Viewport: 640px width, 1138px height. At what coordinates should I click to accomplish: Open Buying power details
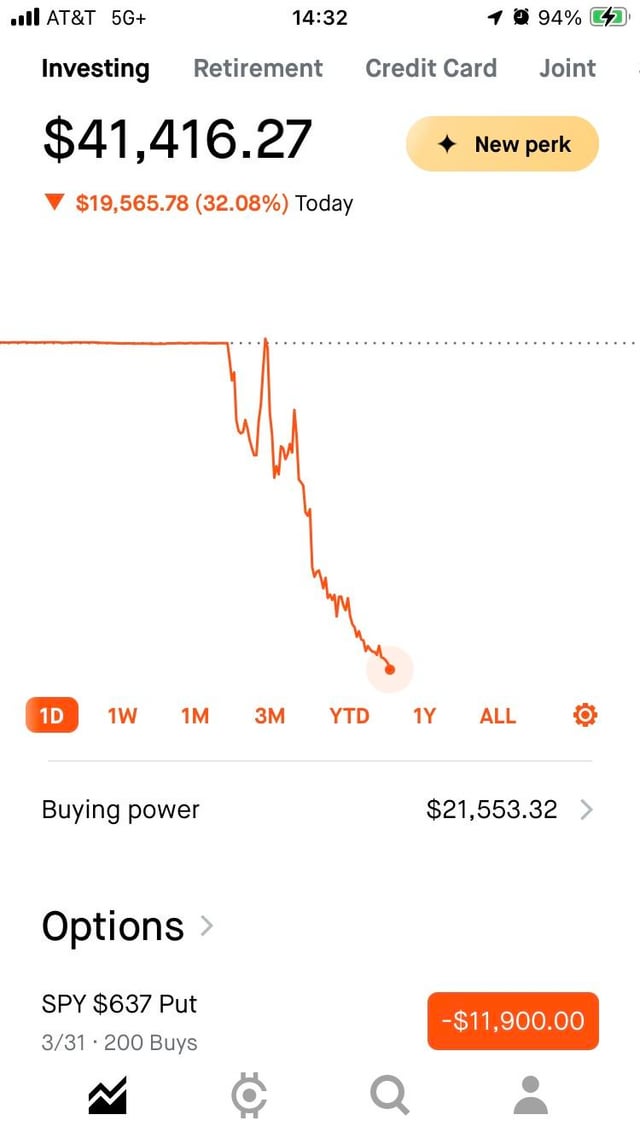coord(318,809)
